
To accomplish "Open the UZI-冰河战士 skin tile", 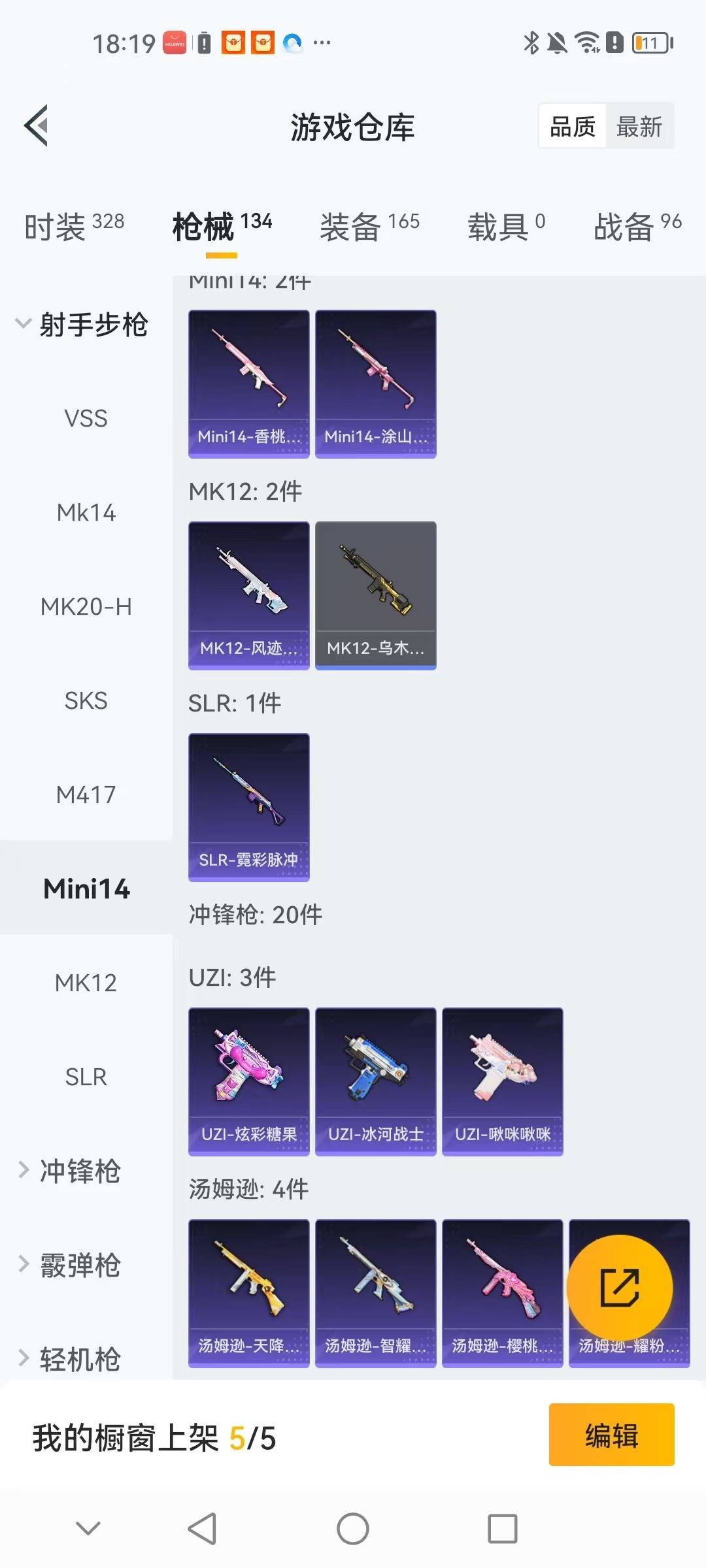I will tap(375, 1081).
